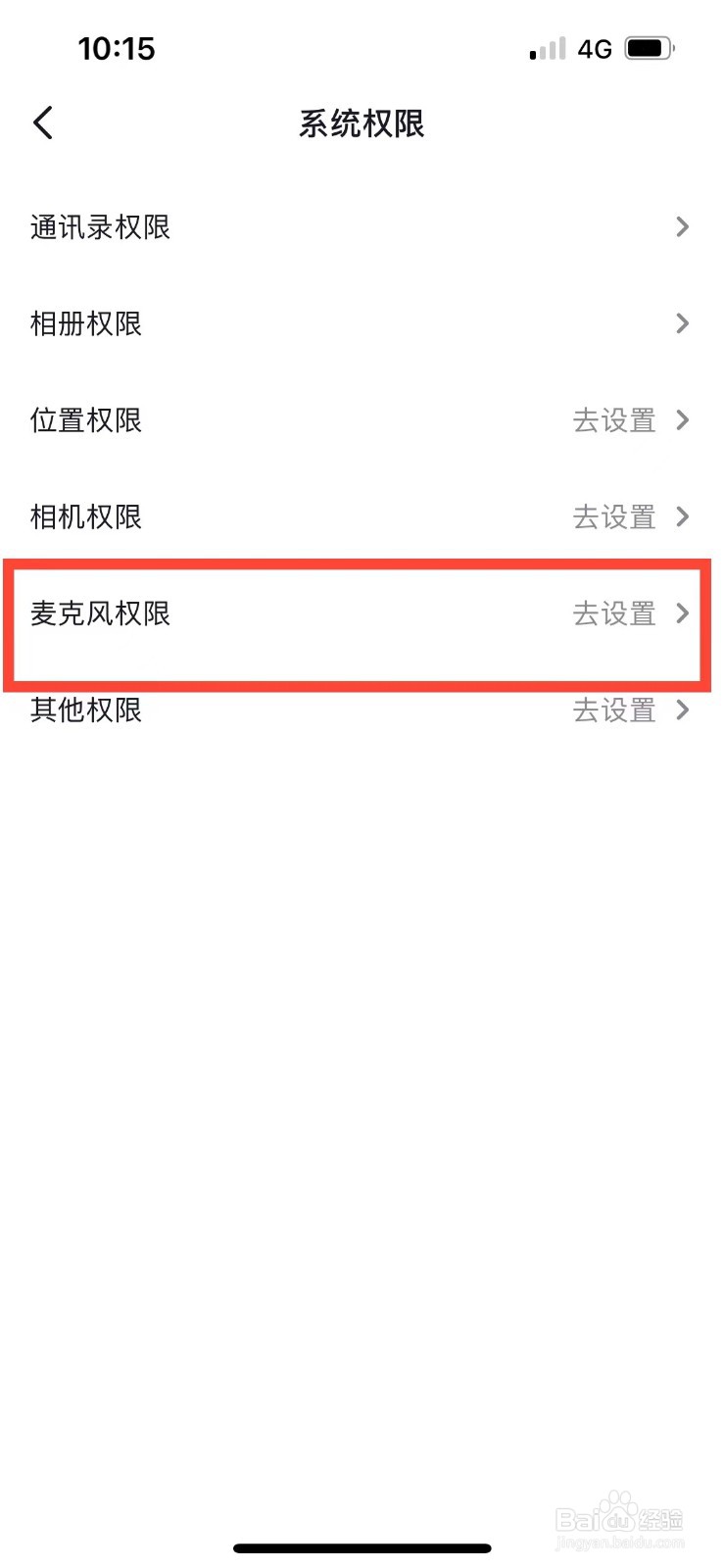Viewport: 724px width, 1568px height.
Task: Tap 去设置 next to 相机权限
Action: (614, 516)
